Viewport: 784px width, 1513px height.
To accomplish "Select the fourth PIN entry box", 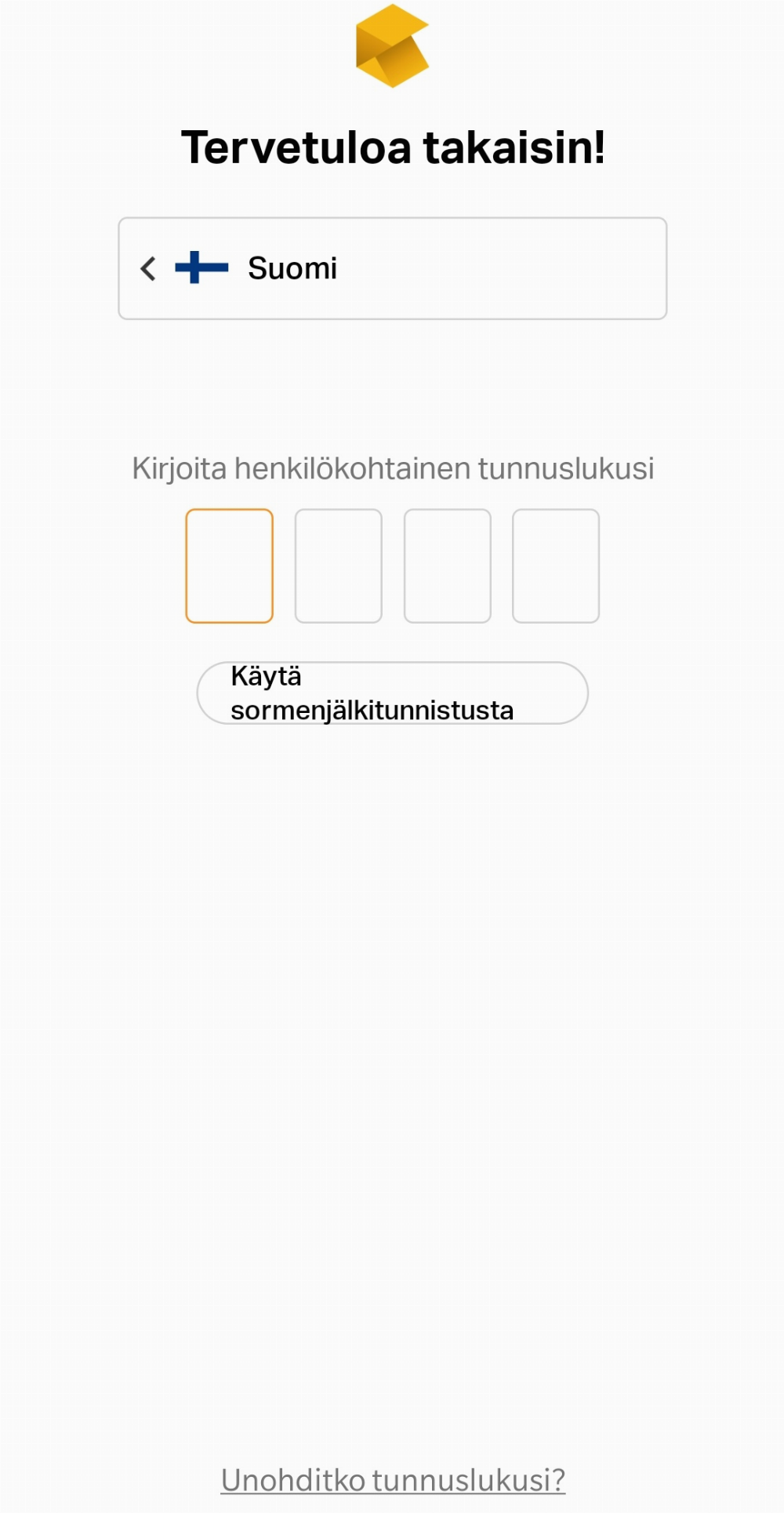I will click(x=555, y=566).
